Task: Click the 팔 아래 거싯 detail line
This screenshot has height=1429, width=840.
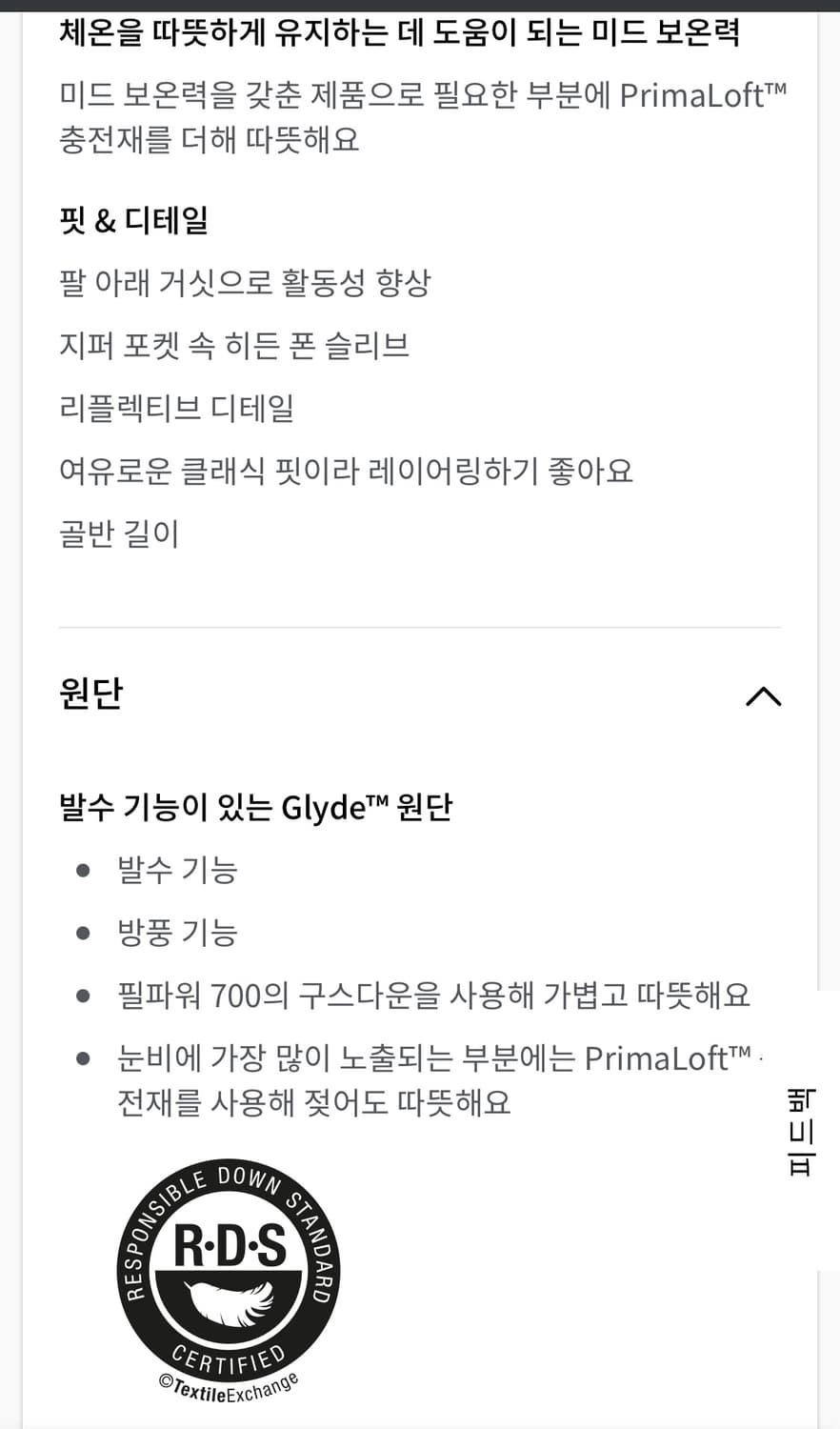Action: click(243, 282)
